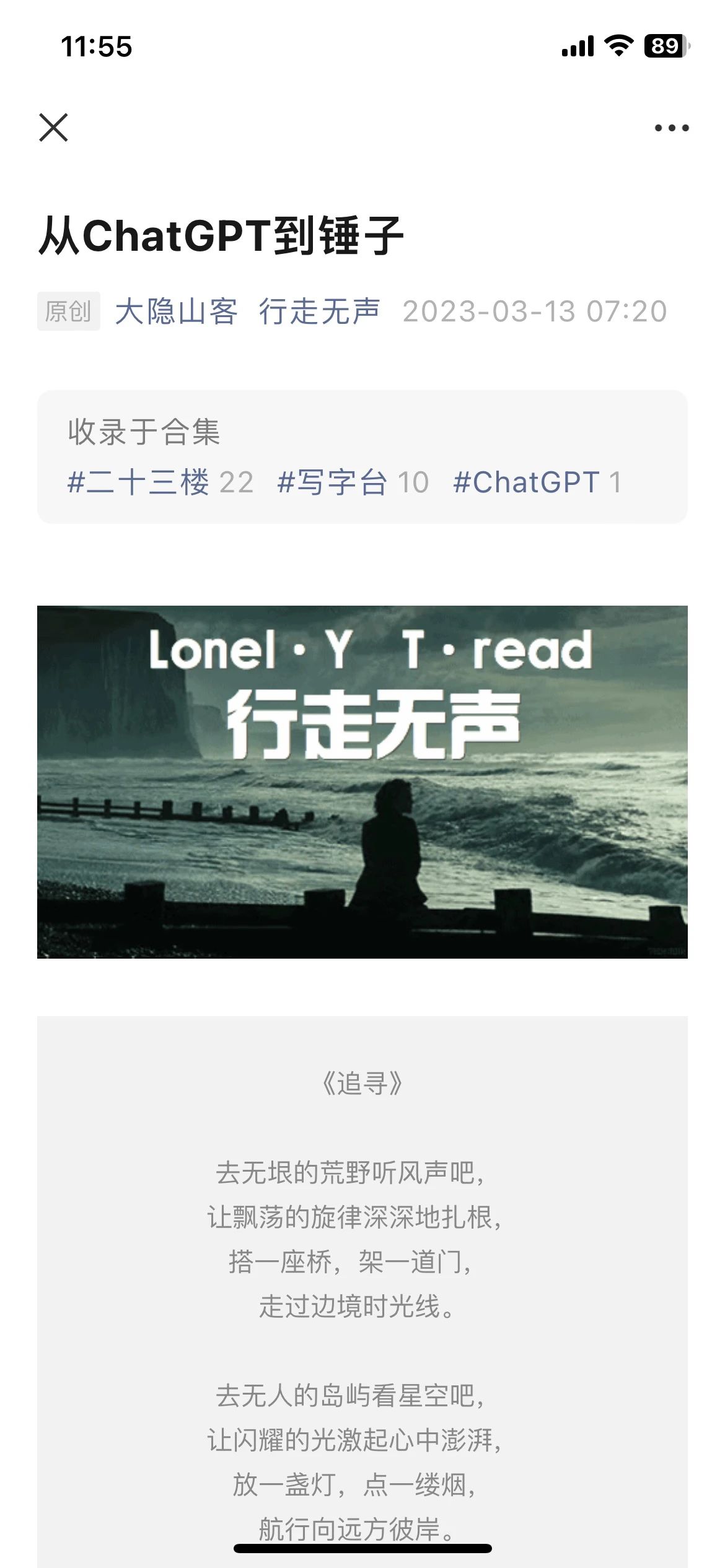Screen dimensions: 725x1568
Task: Open the 行走无声 official account link
Action: pos(319,311)
